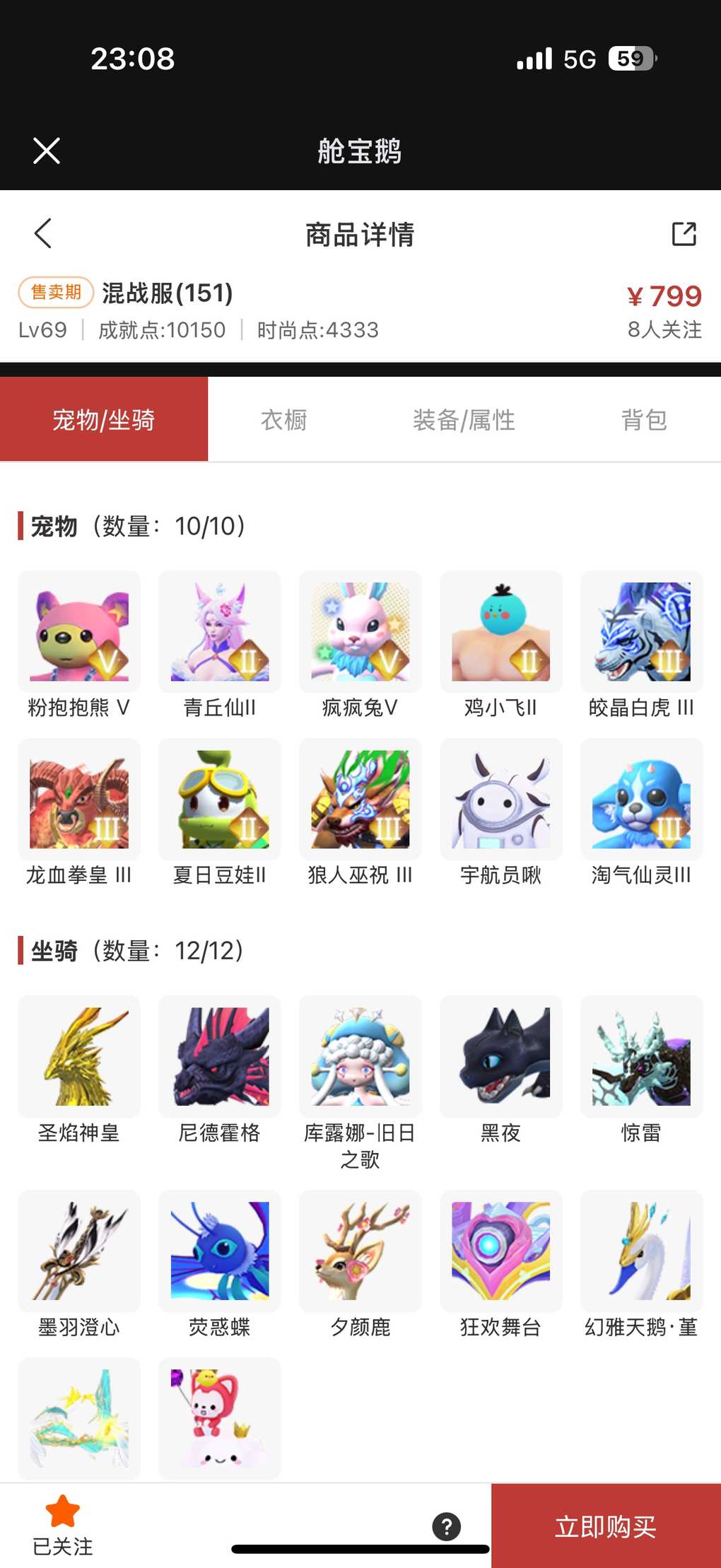The image size is (721, 1568).
Task: Unfollow this listing via 已关注
Action: tap(63, 1524)
